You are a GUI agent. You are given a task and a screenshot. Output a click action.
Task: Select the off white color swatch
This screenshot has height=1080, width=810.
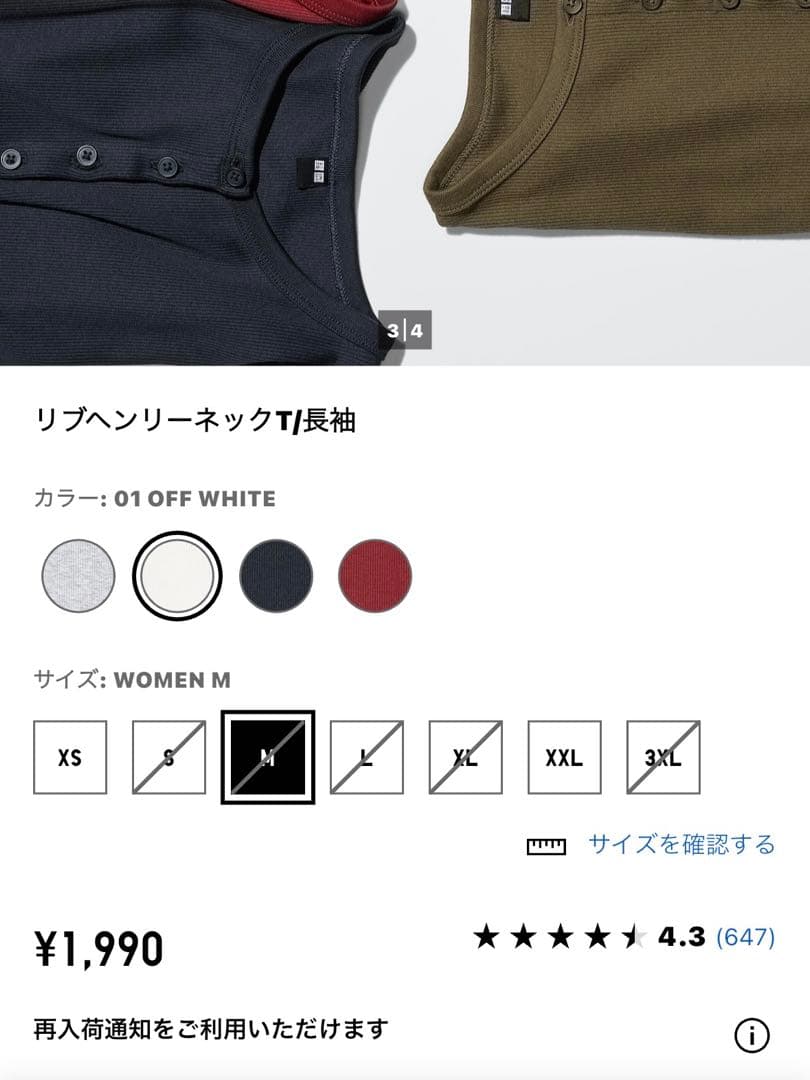pos(177,576)
